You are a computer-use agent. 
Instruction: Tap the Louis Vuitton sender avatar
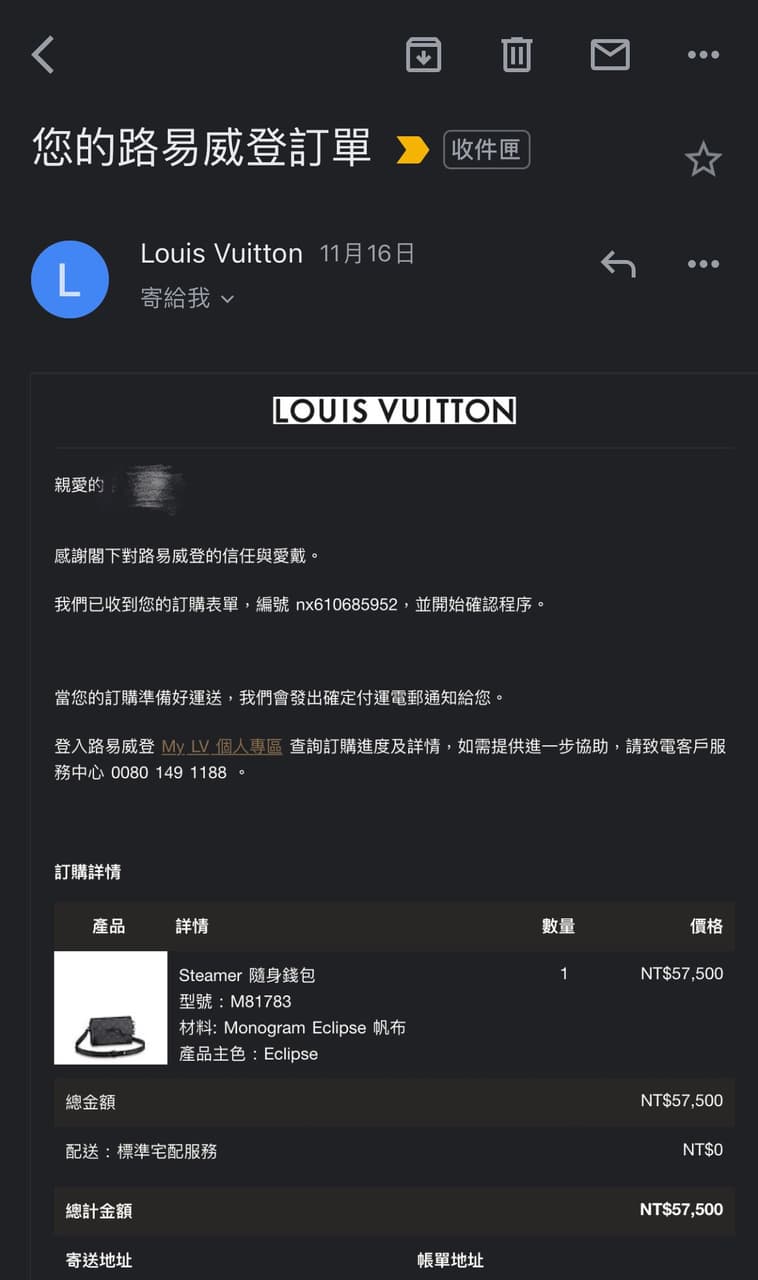70,279
